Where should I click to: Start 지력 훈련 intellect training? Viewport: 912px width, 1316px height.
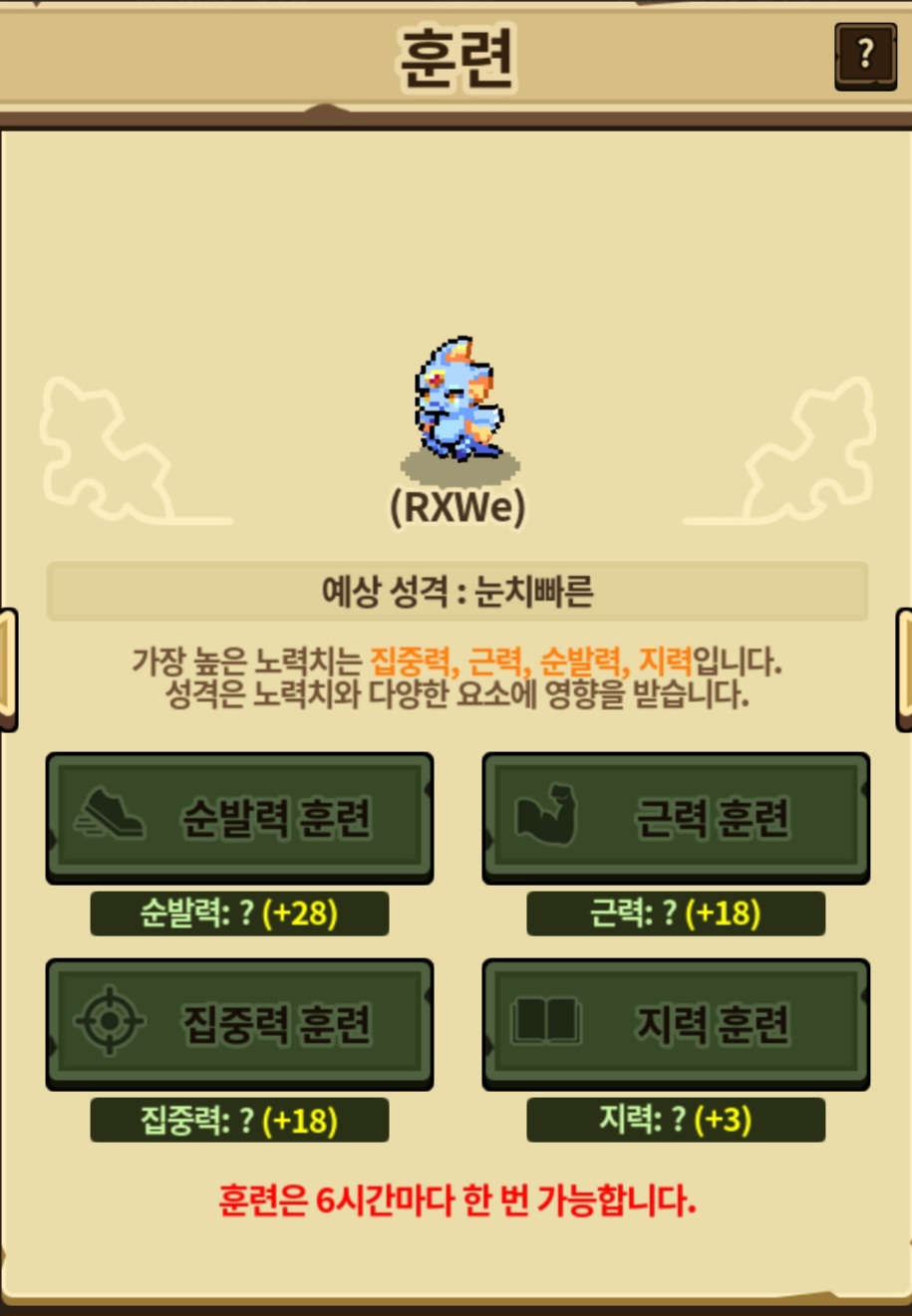click(x=676, y=1023)
